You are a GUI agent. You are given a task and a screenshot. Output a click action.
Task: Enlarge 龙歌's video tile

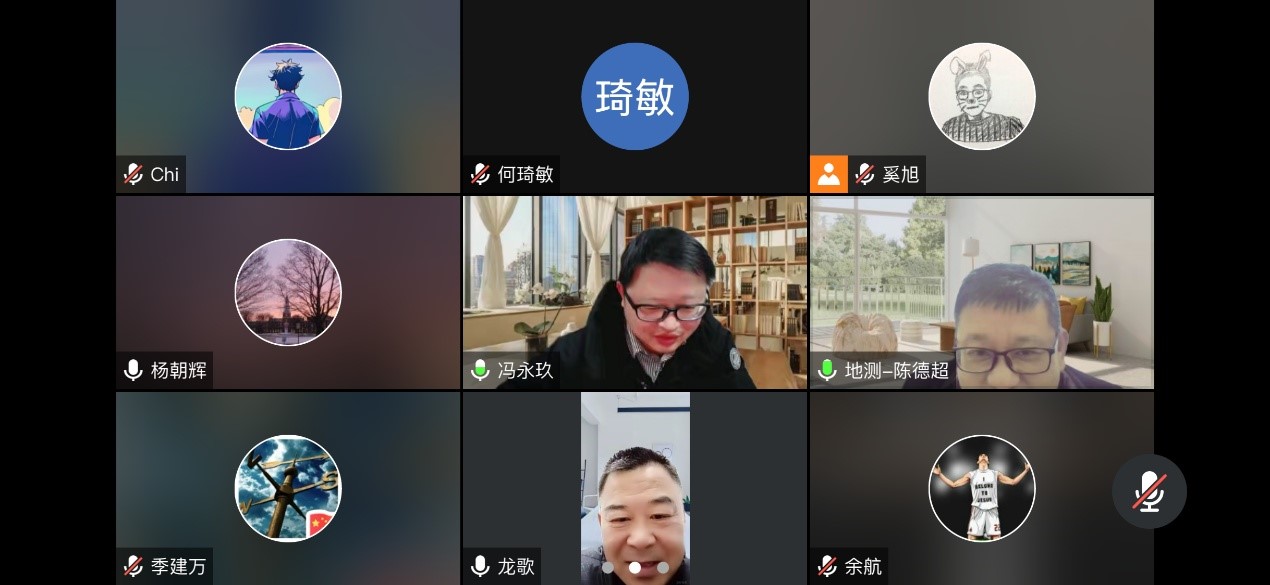[634, 480]
